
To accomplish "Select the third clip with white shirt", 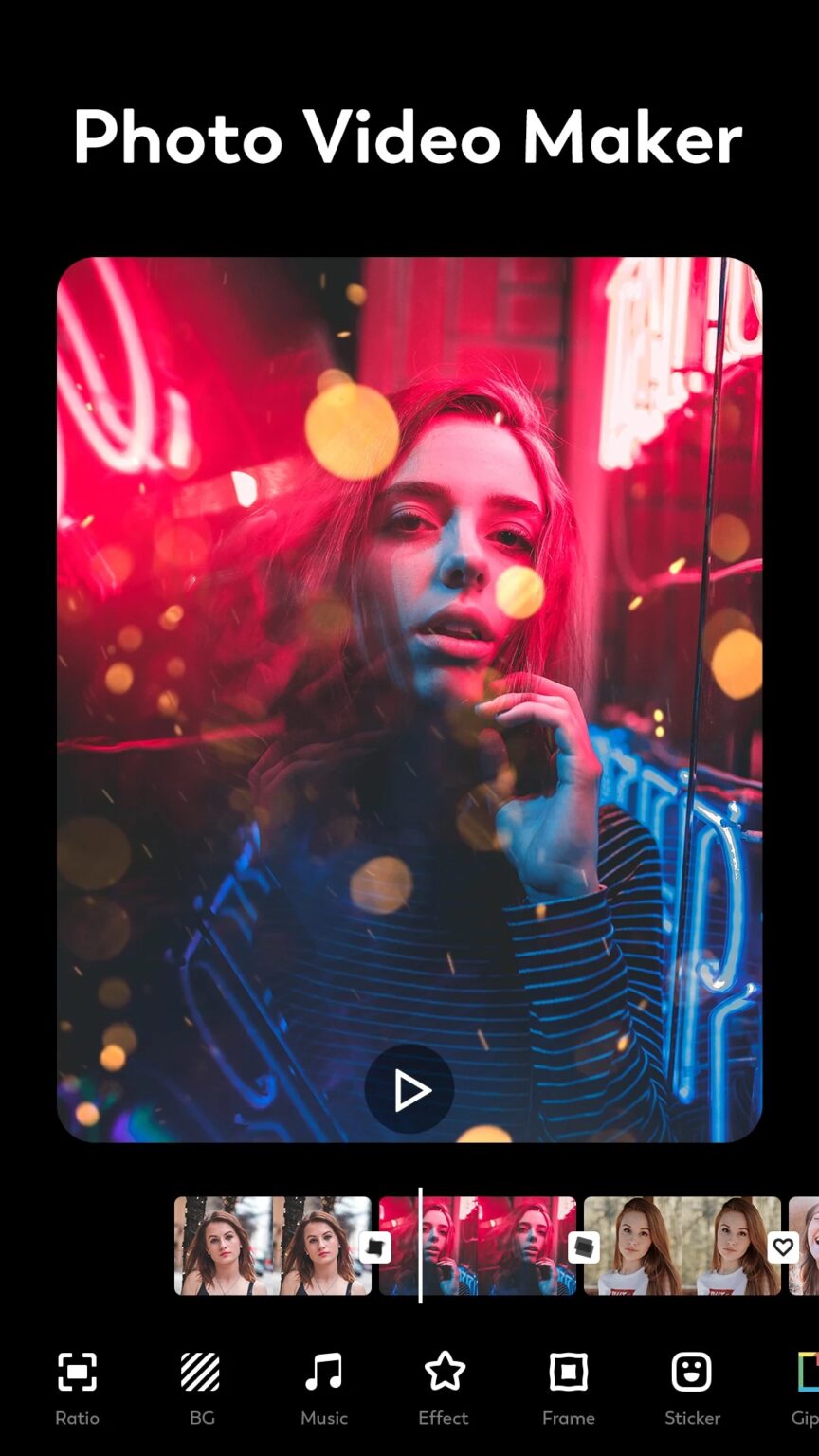I will click(682, 1245).
